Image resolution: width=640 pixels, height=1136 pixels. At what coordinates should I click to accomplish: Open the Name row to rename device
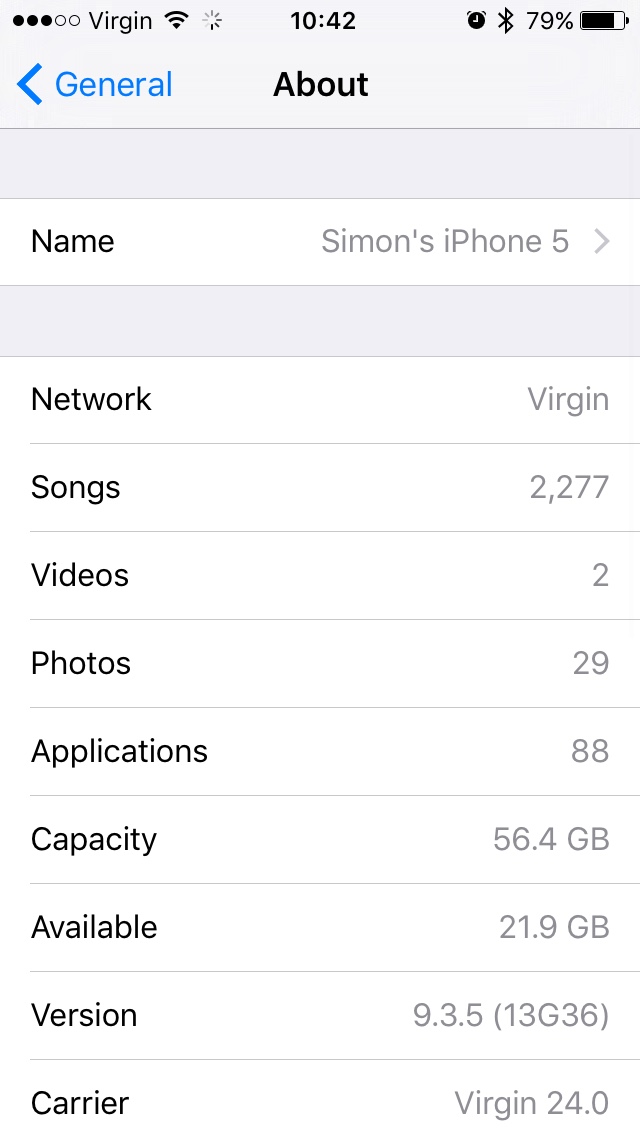point(320,242)
